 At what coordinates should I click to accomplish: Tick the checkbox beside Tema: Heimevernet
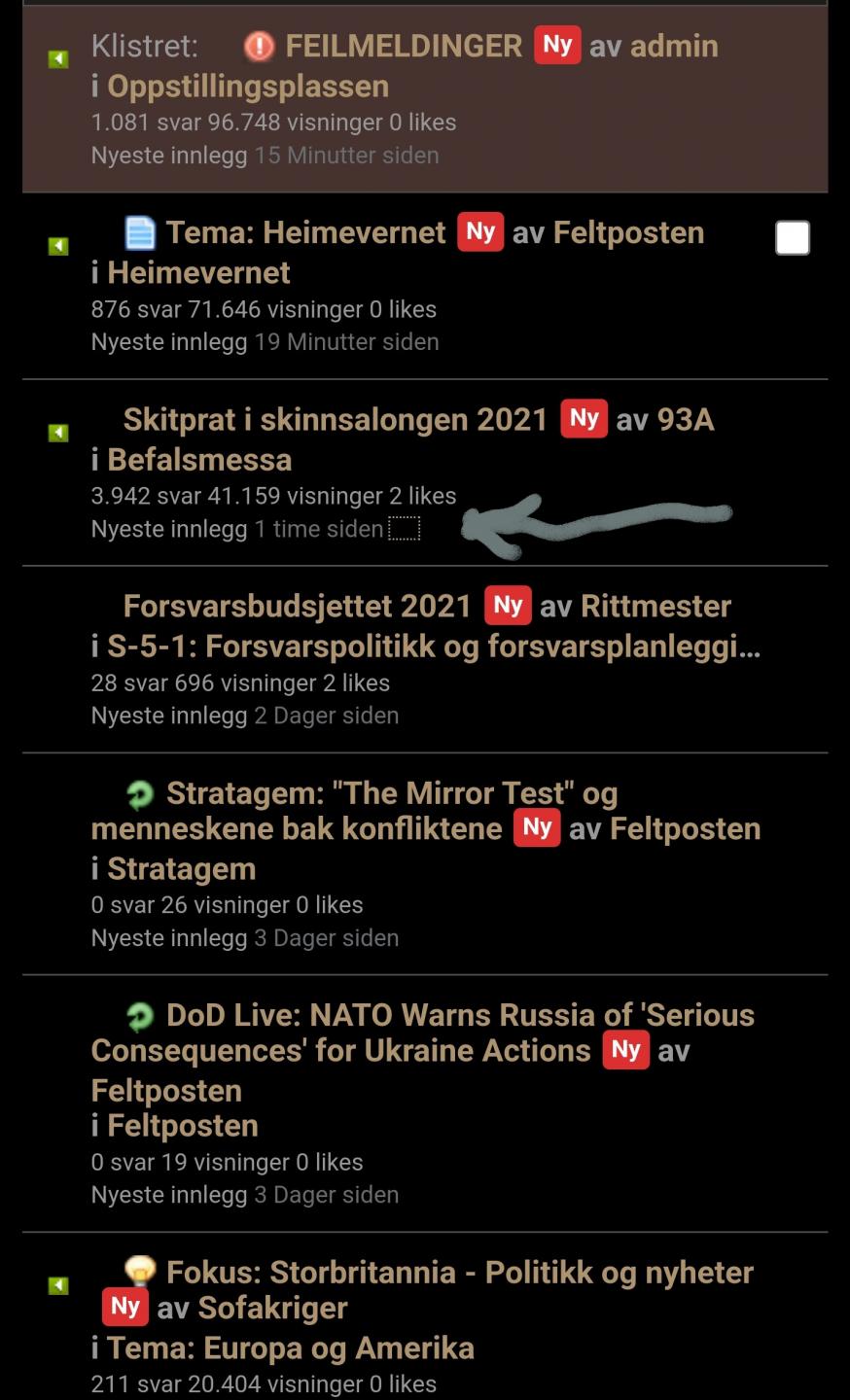pos(792,237)
